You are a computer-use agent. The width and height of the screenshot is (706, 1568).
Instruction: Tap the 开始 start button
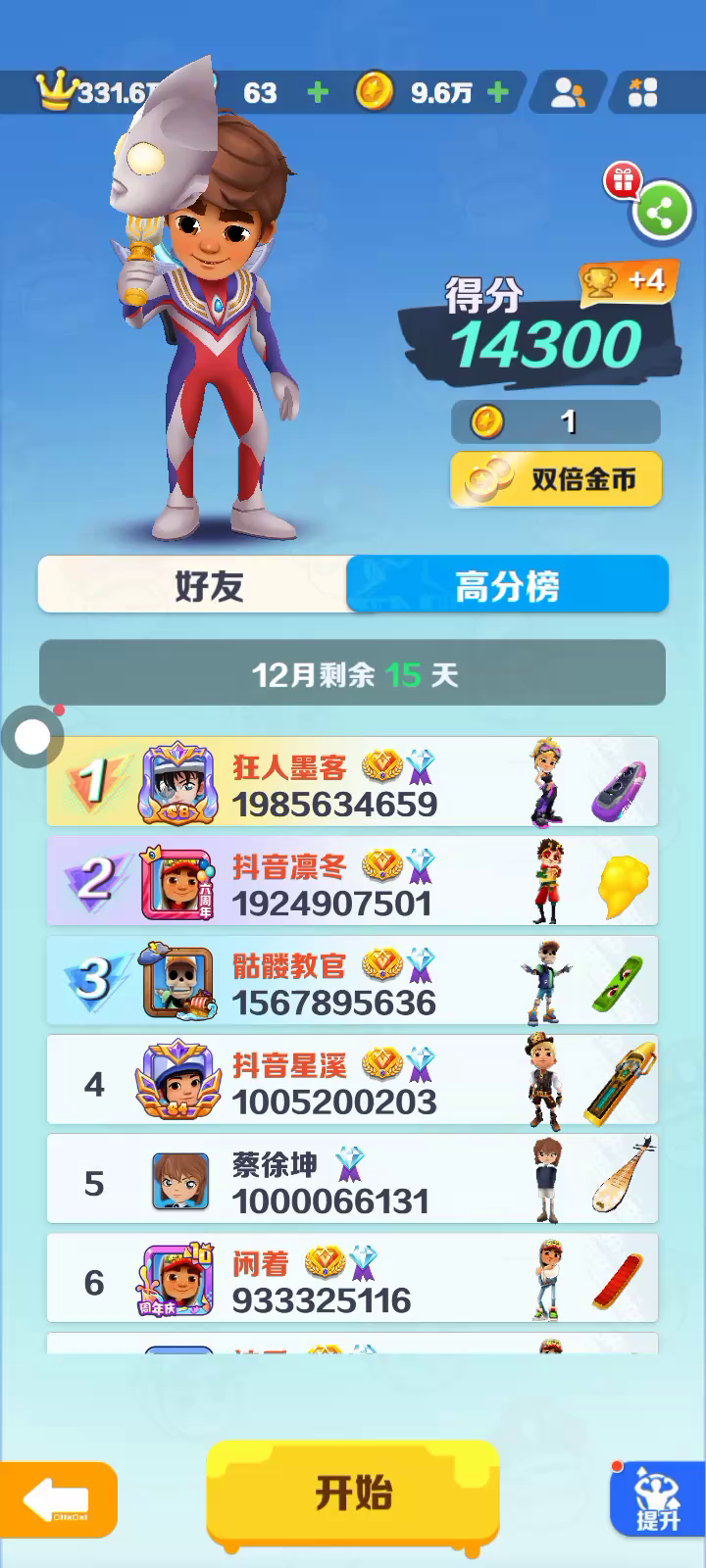tap(353, 1494)
